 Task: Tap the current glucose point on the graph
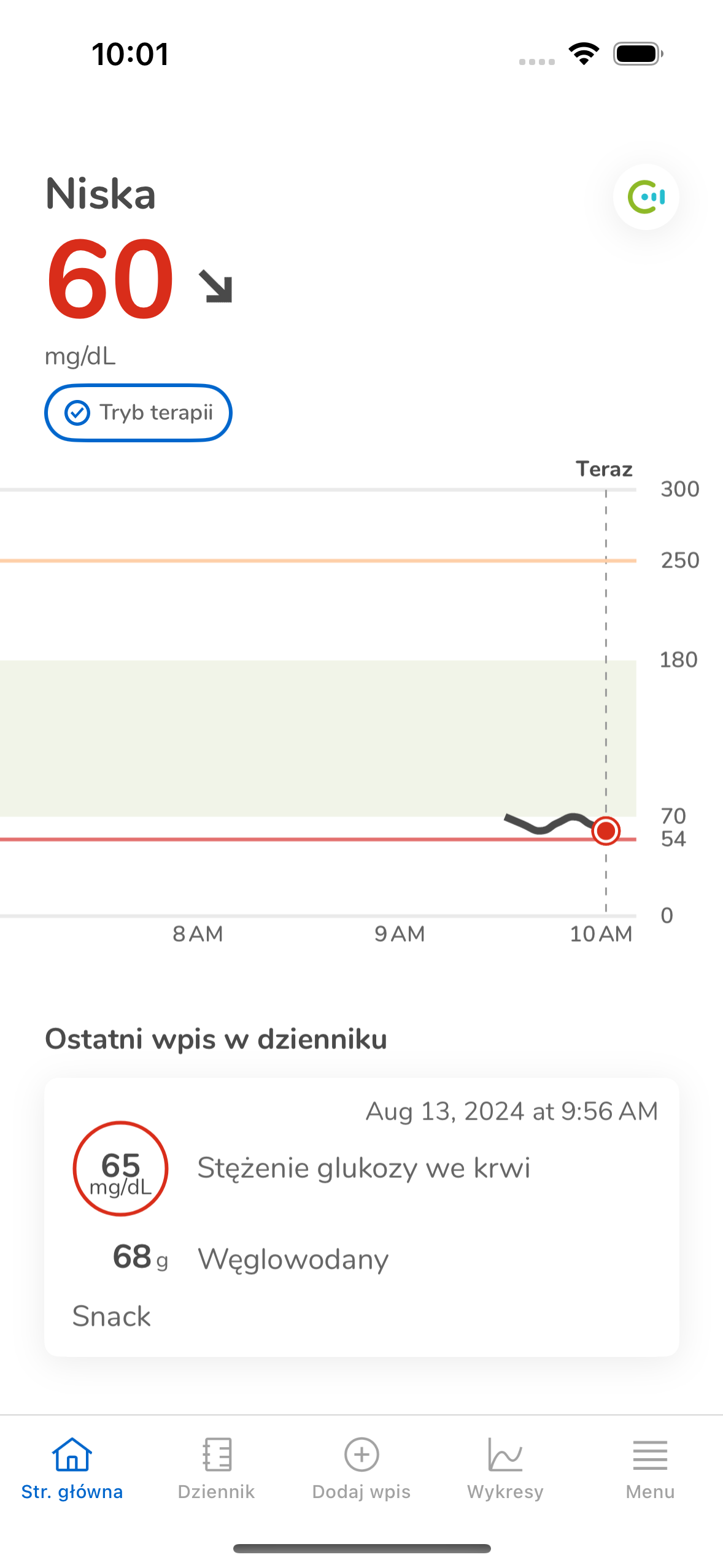click(606, 831)
